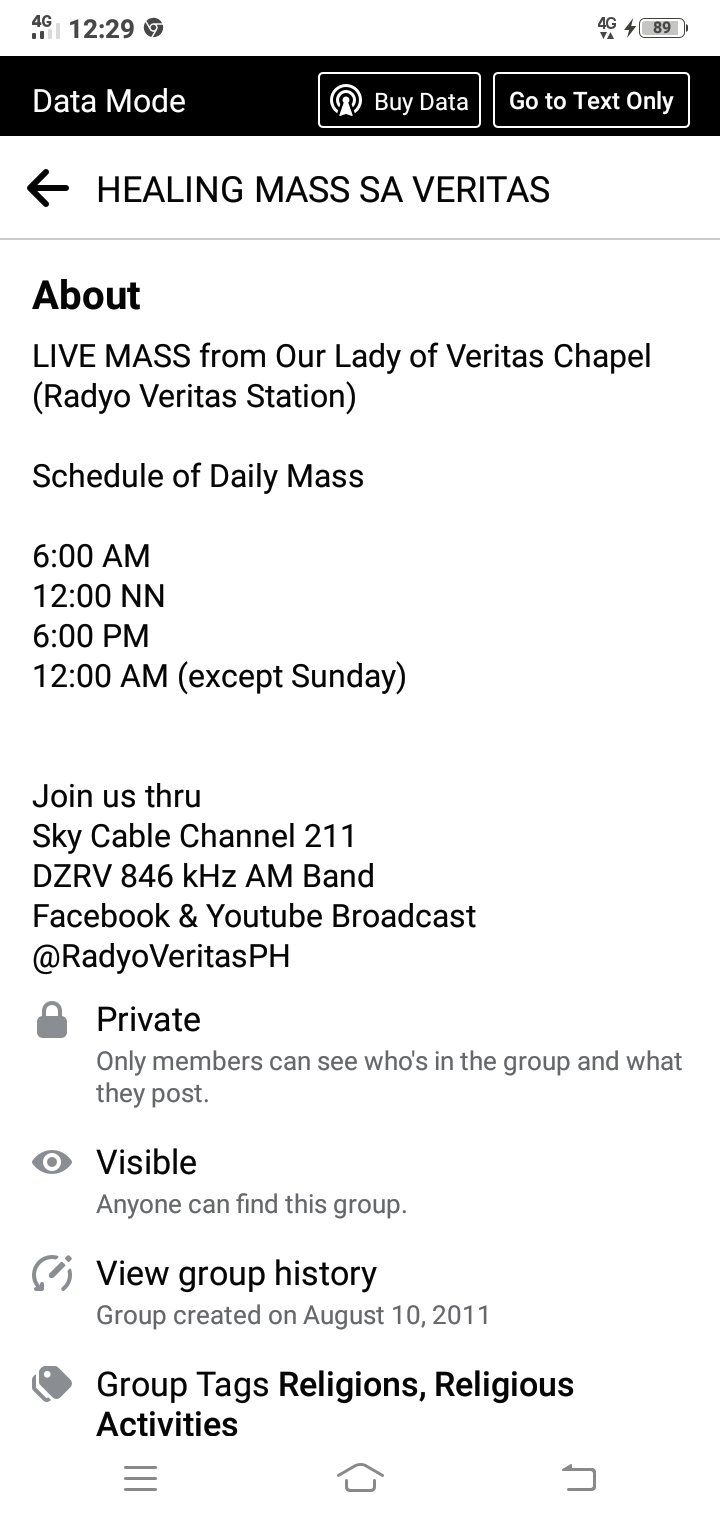Tap the Buy Data button
The height and width of the screenshot is (1520, 720).
[x=399, y=101]
